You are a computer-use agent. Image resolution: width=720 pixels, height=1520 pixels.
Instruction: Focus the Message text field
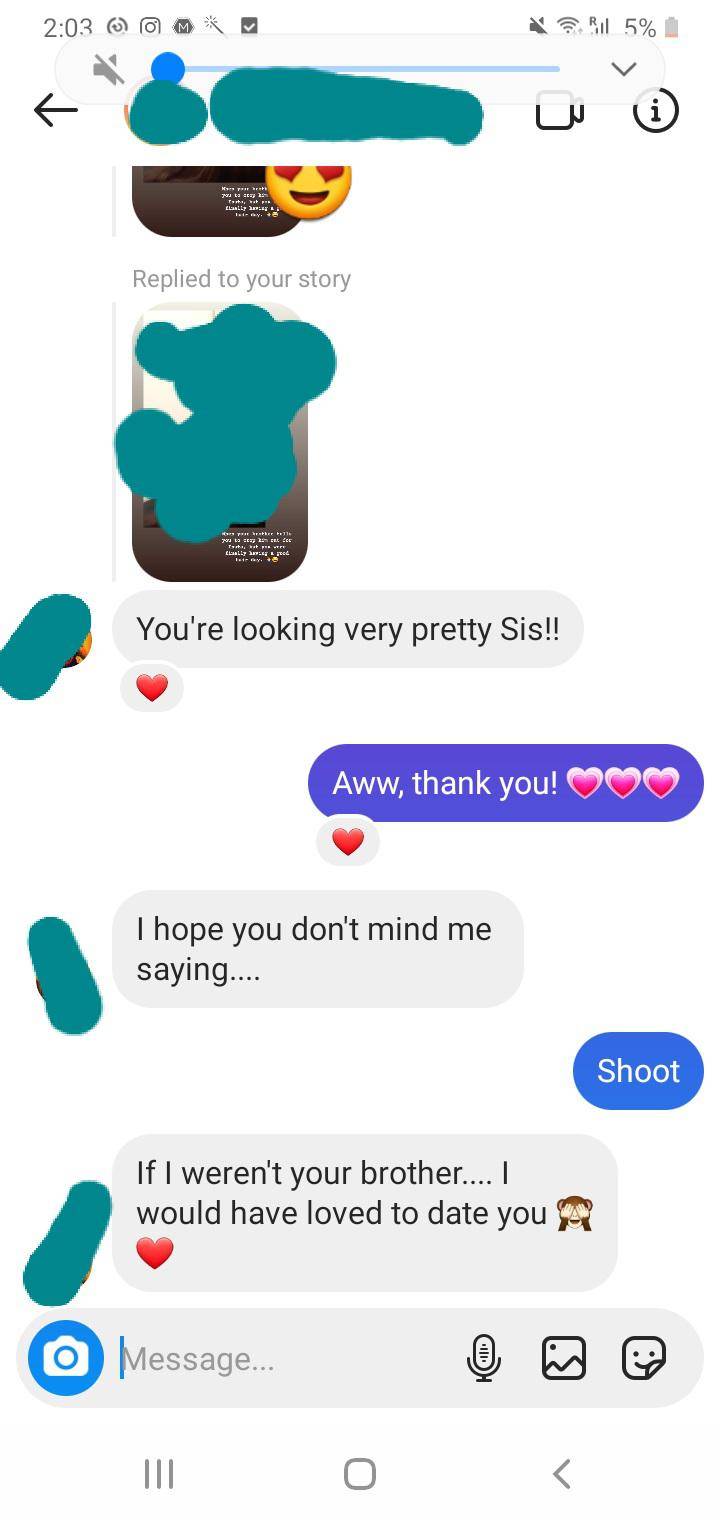click(x=280, y=1358)
